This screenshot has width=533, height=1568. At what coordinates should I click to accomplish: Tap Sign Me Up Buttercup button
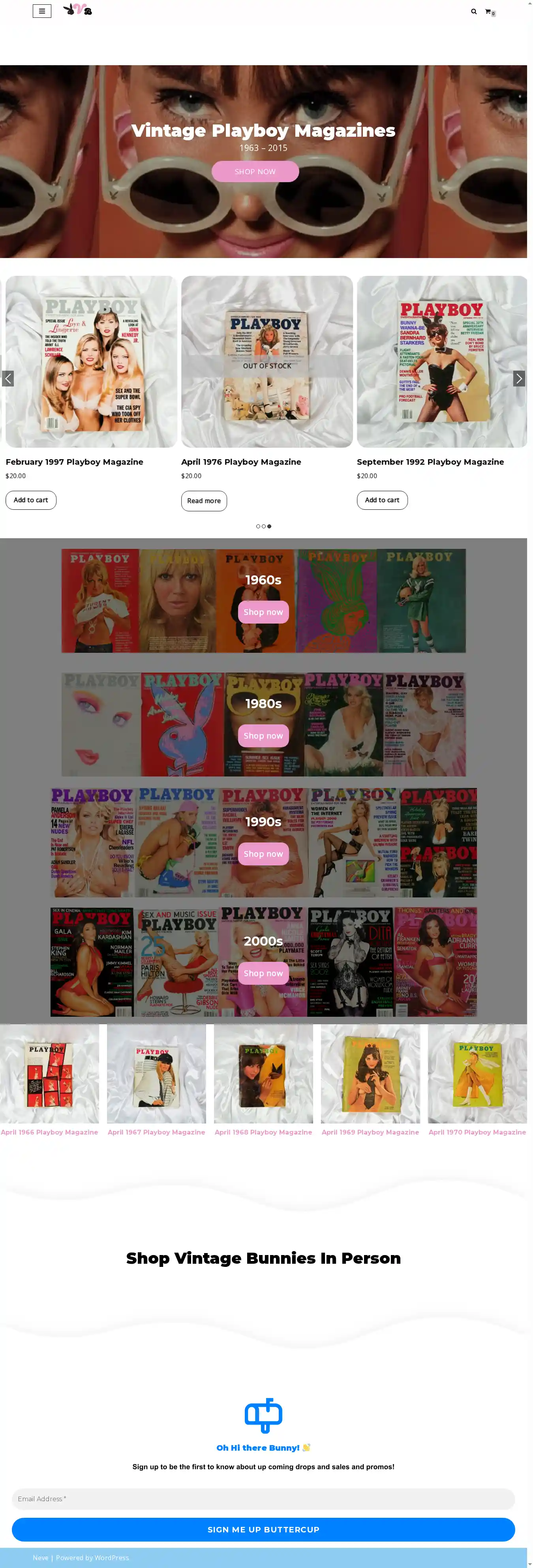point(263,1530)
